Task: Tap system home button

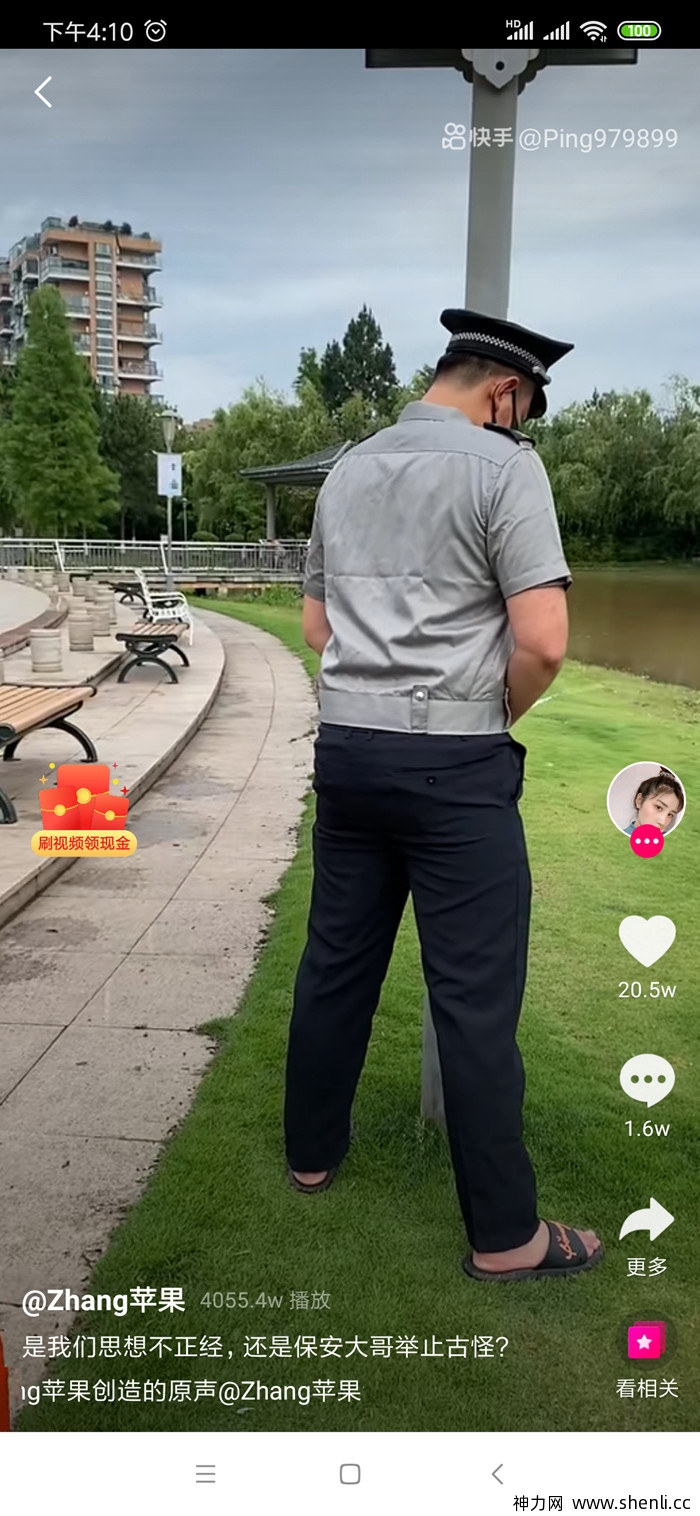Action: click(x=350, y=1473)
